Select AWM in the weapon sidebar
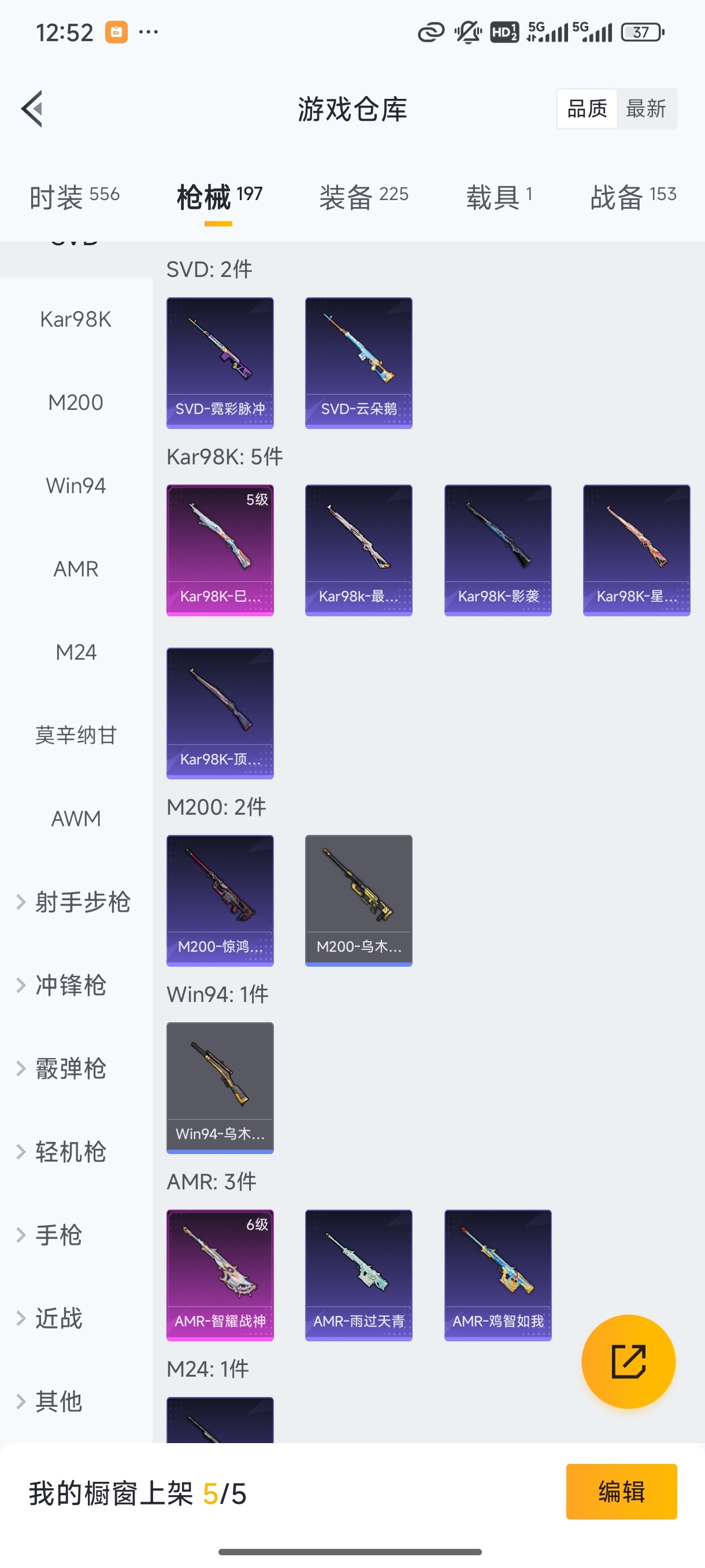The height and width of the screenshot is (1568, 705). point(76,819)
